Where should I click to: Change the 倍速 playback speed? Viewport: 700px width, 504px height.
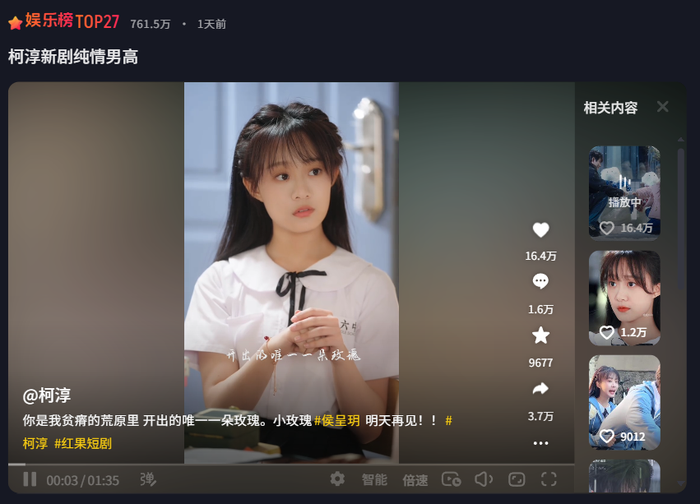tap(415, 480)
